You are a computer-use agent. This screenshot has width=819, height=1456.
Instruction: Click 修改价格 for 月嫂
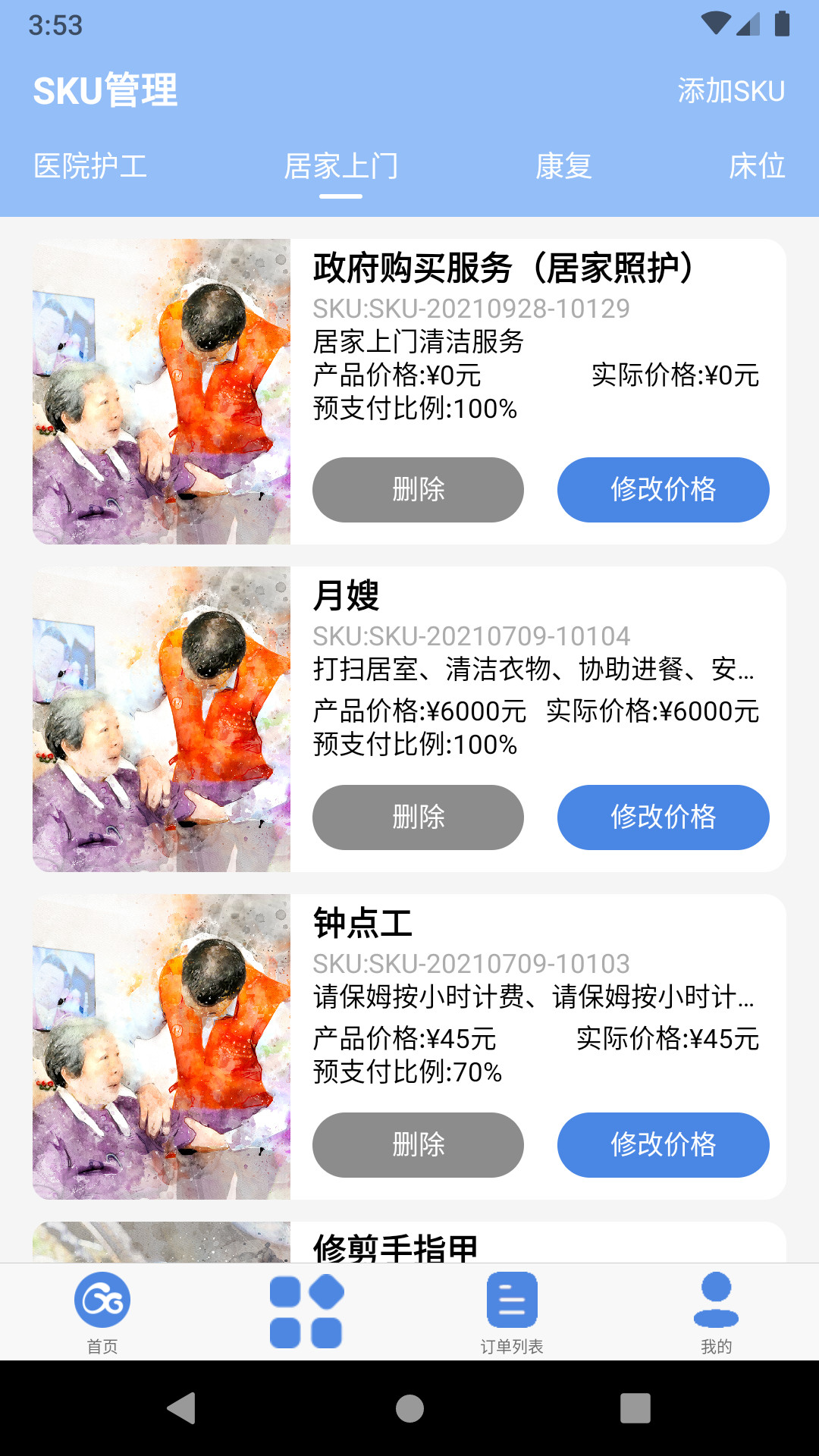[663, 817]
